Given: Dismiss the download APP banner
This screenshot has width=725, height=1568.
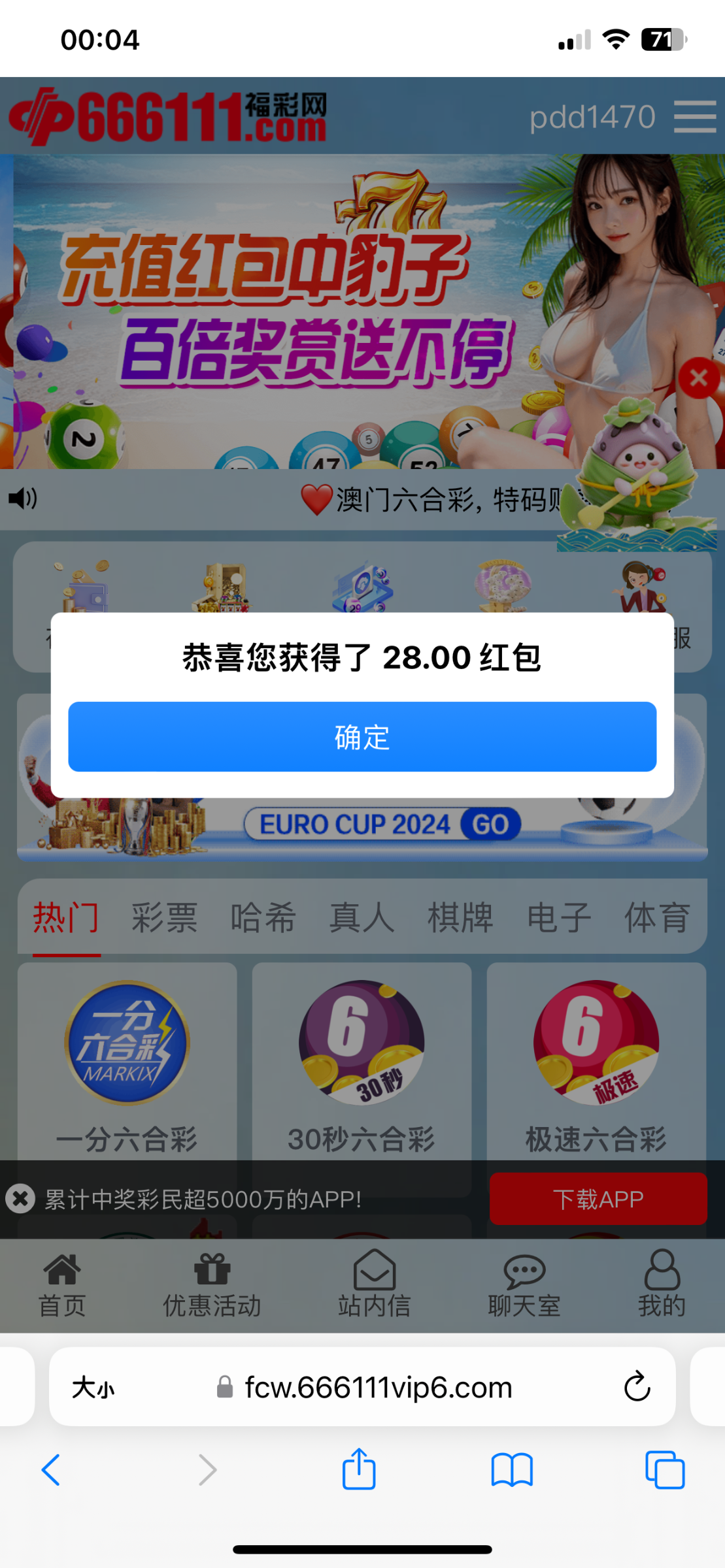Looking at the screenshot, I should tap(20, 1199).
